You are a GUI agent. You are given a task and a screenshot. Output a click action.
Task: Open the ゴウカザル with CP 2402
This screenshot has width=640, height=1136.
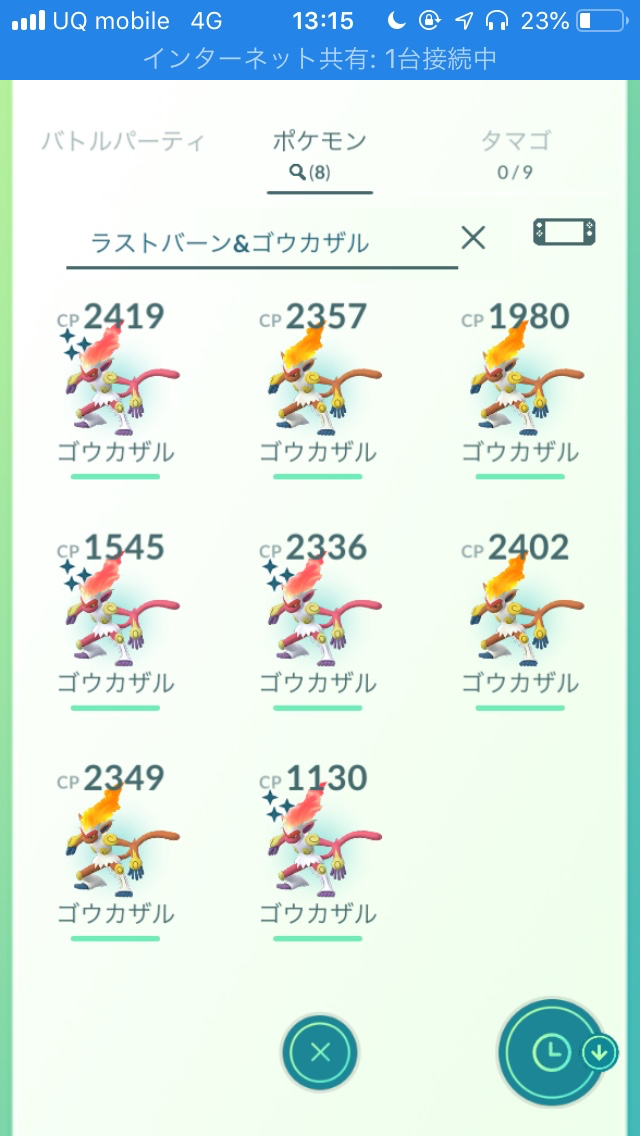[x=520, y=620]
